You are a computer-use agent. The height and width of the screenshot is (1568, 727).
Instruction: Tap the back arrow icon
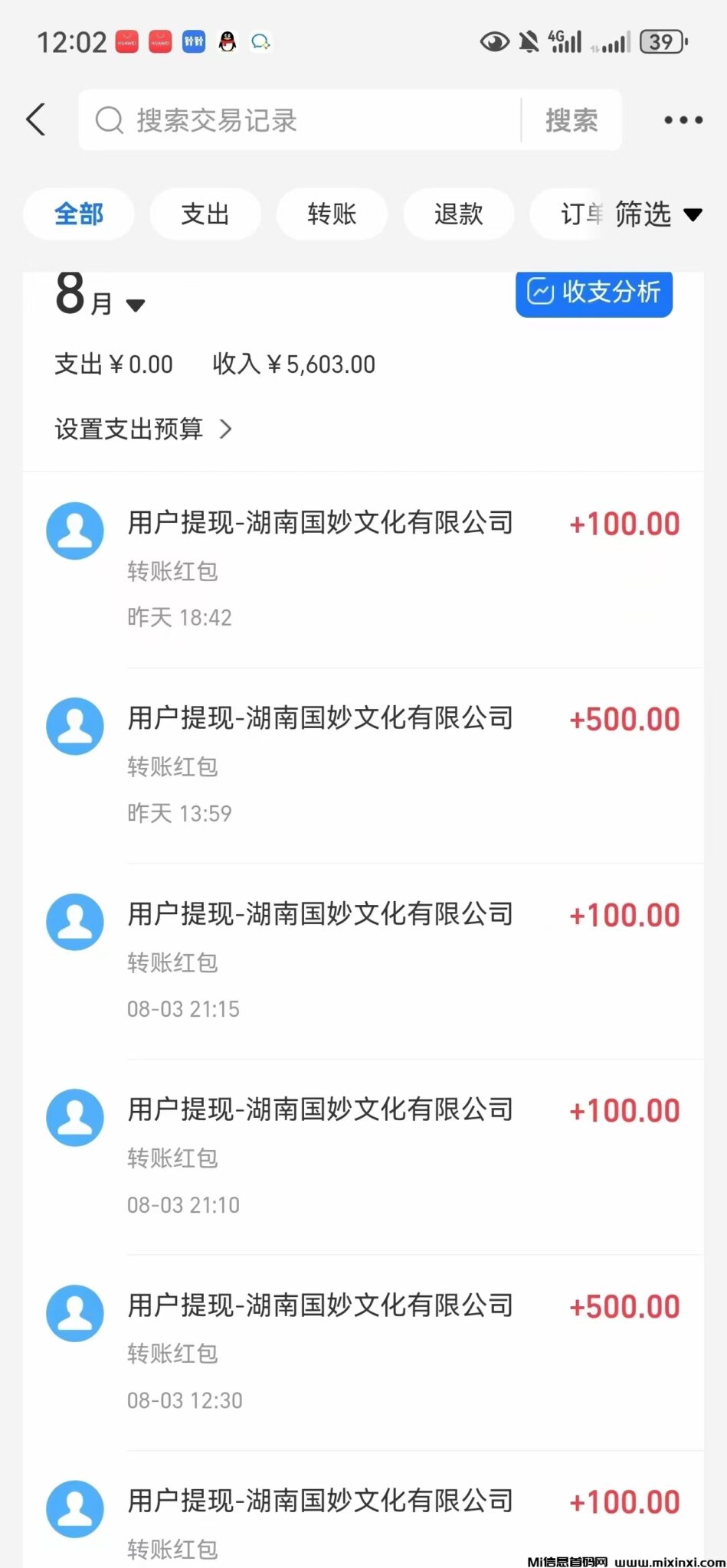click(36, 119)
